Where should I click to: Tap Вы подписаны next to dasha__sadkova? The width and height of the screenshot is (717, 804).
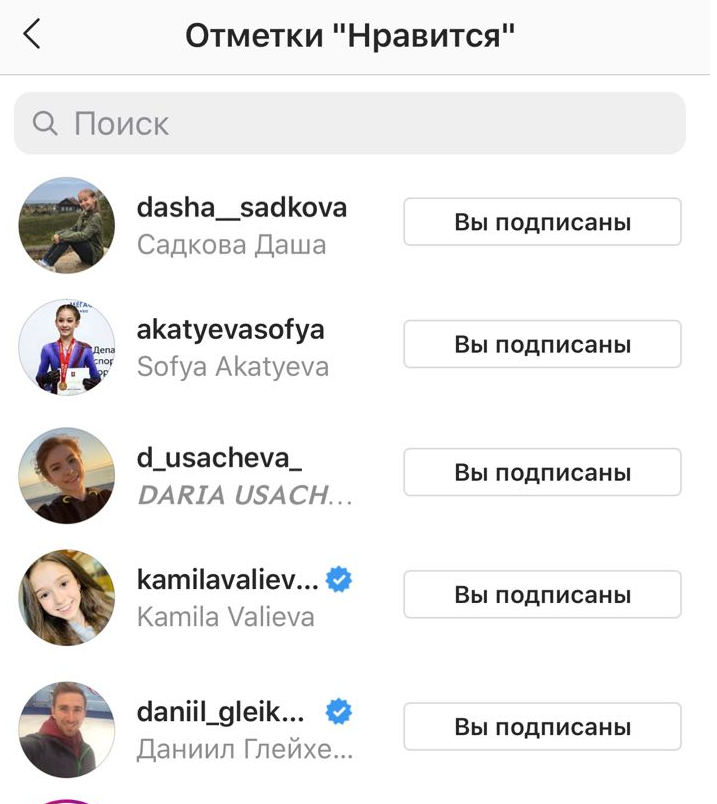pyautogui.click(x=542, y=222)
